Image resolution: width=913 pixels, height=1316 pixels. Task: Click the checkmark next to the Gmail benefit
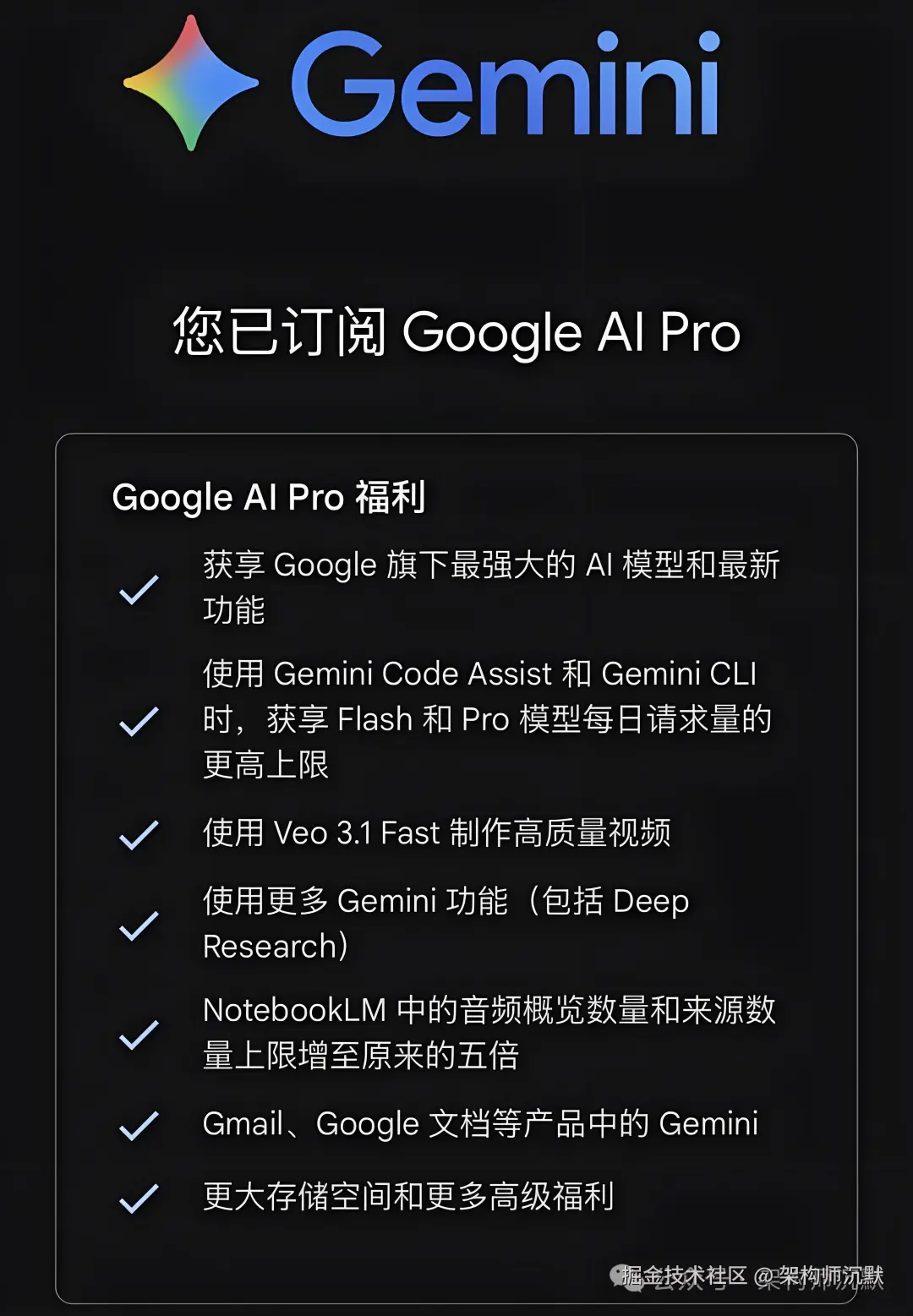click(x=139, y=1125)
